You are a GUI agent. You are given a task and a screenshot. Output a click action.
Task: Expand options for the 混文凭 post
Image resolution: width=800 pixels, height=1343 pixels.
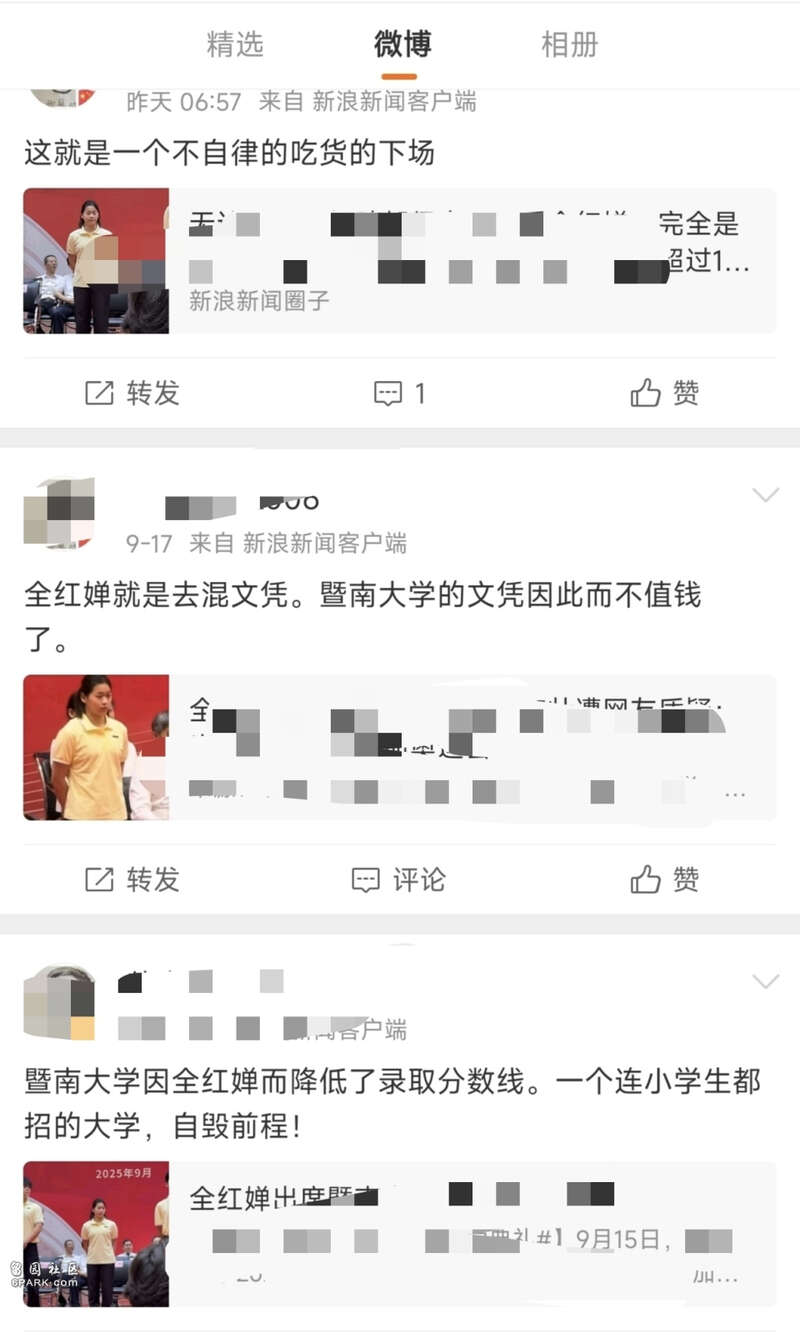tap(765, 495)
